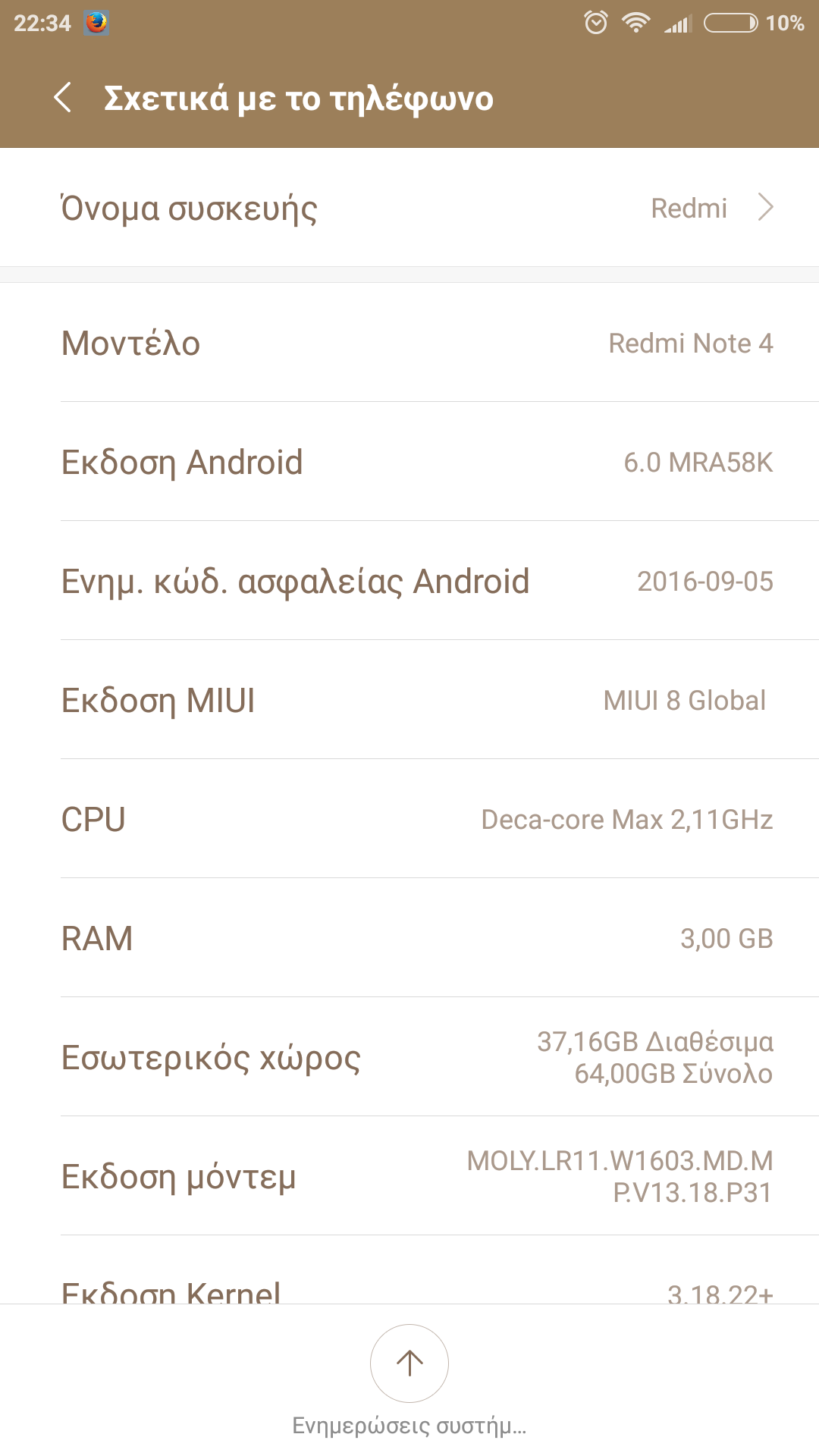Go back from Σχετικά με το τηλέφωνο
Viewport: 819px width, 1456px height.
[63, 98]
